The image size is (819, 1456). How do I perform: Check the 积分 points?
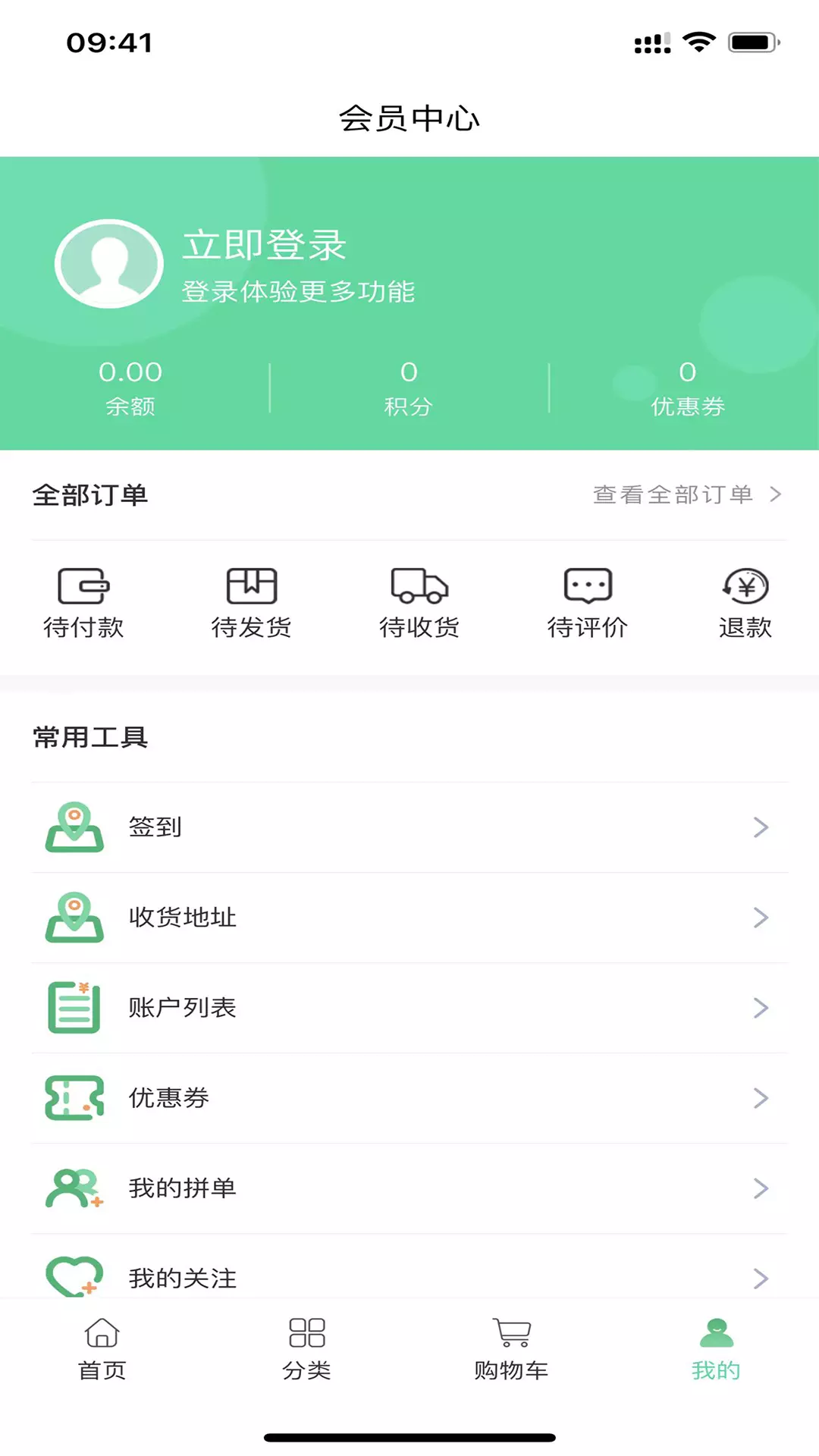pyautogui.click(x=409, y=388)
